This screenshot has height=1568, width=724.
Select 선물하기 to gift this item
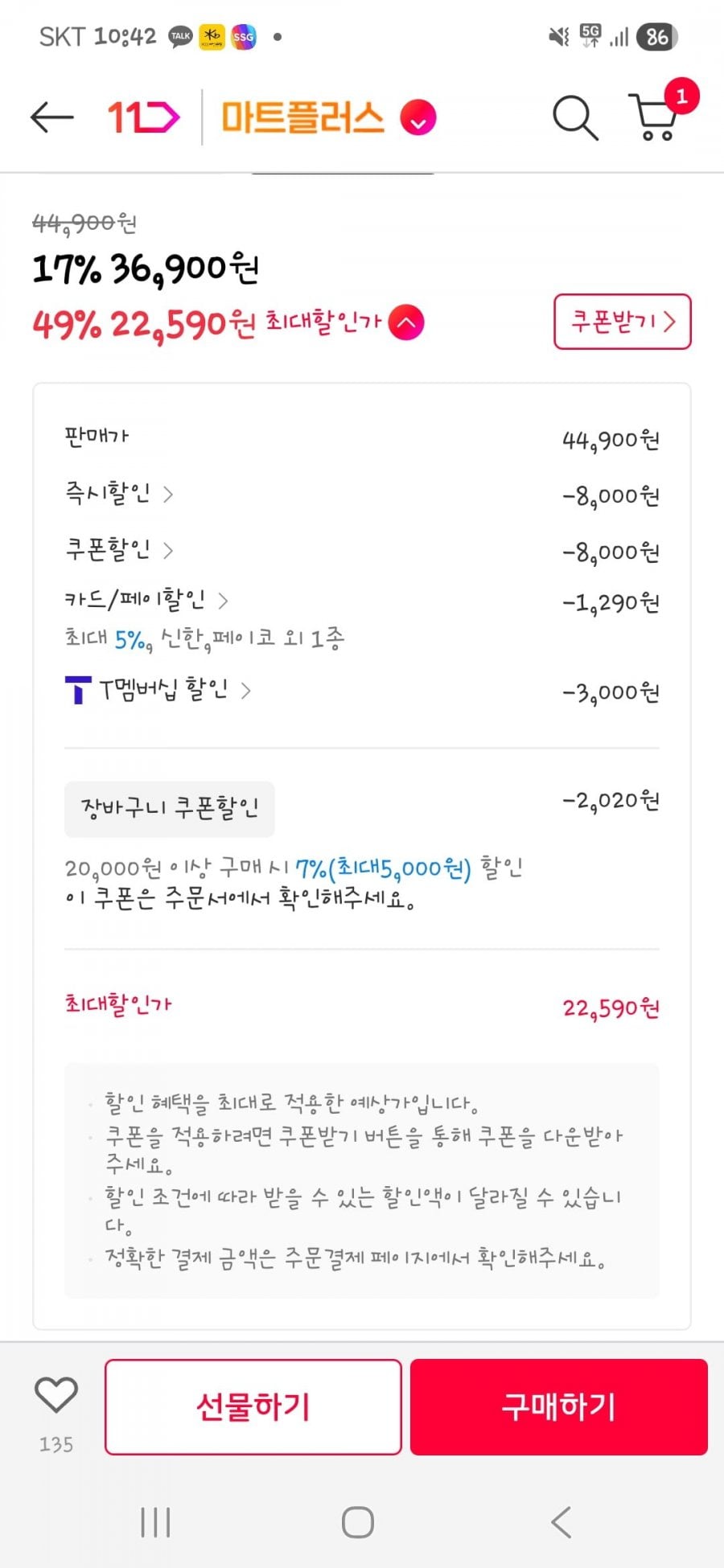pos(253,1406)
